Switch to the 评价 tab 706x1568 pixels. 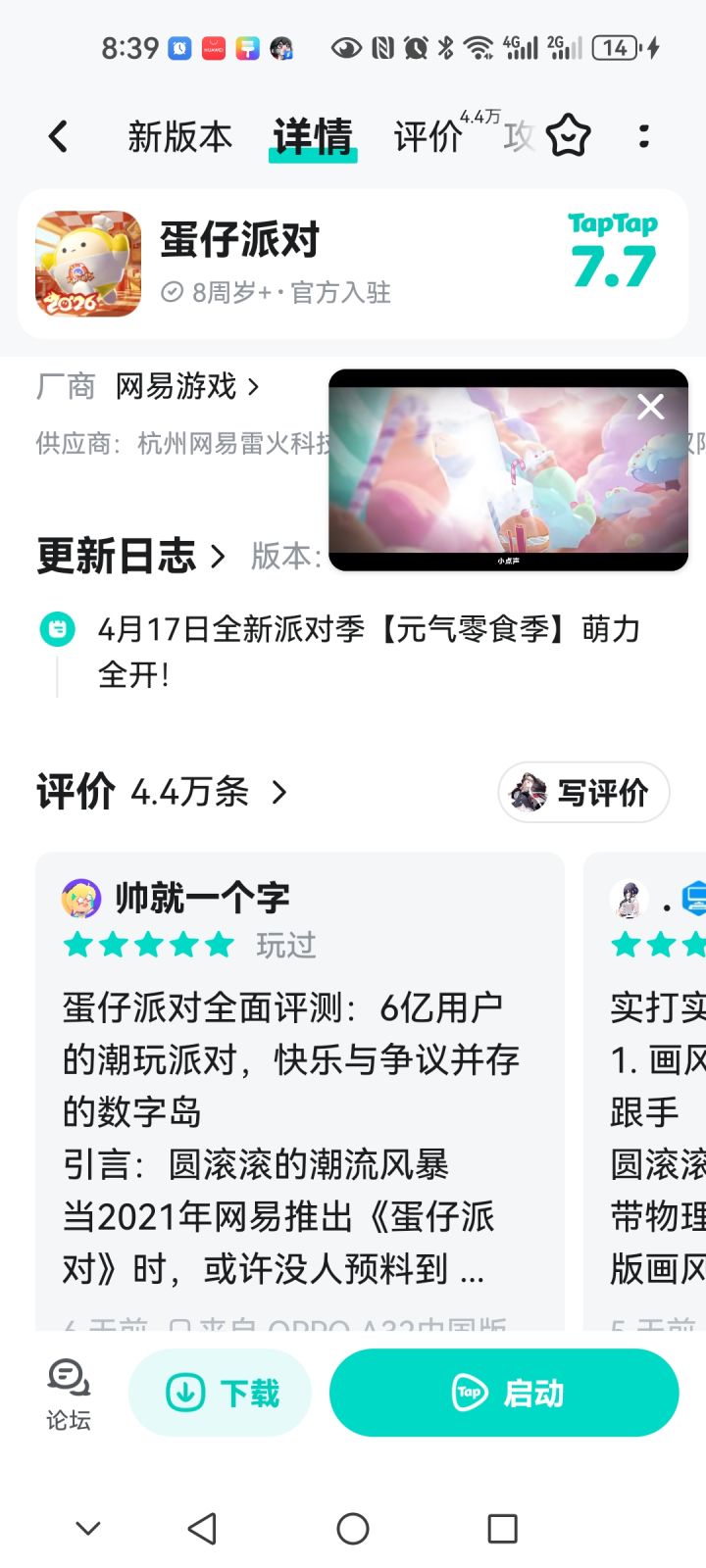pos(428,136)
